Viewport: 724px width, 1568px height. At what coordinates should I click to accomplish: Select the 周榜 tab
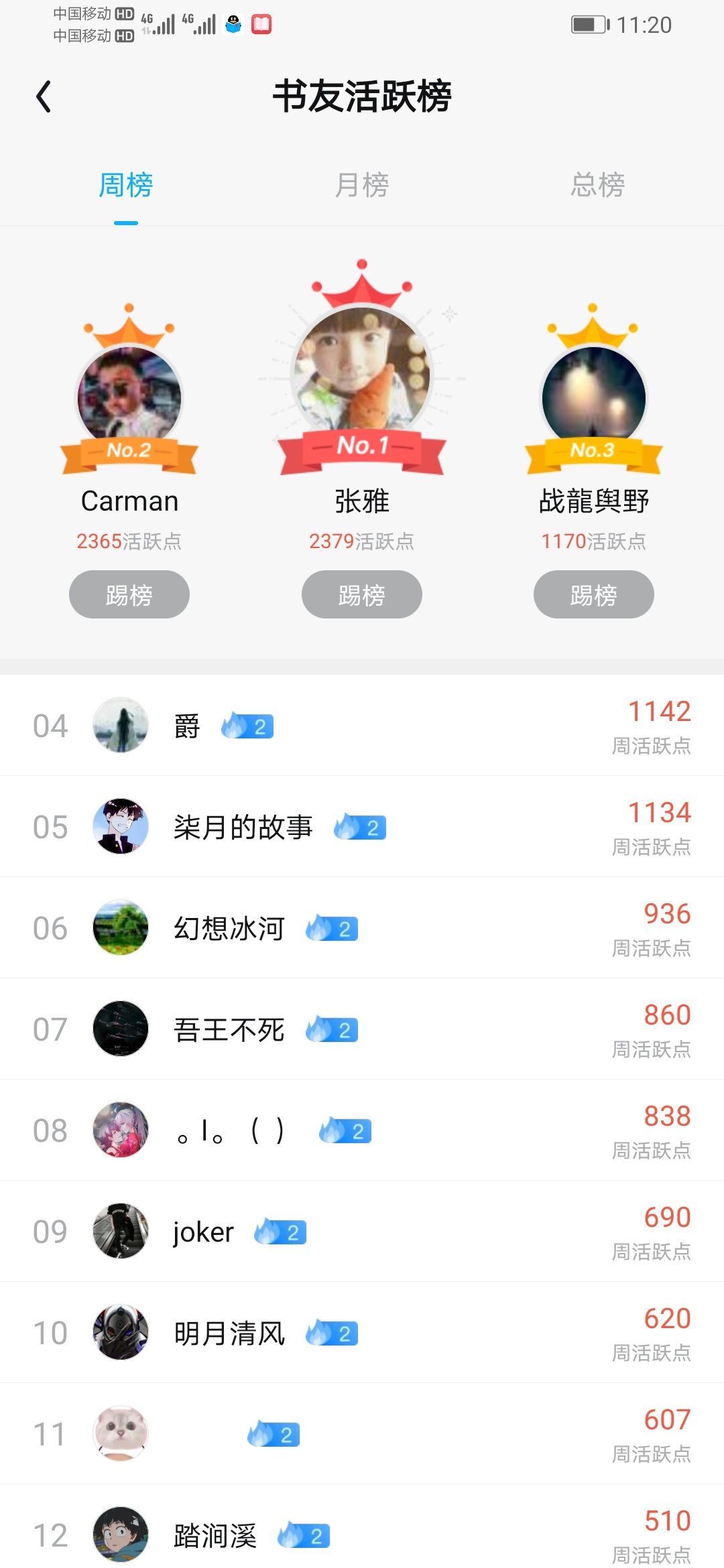126,185
